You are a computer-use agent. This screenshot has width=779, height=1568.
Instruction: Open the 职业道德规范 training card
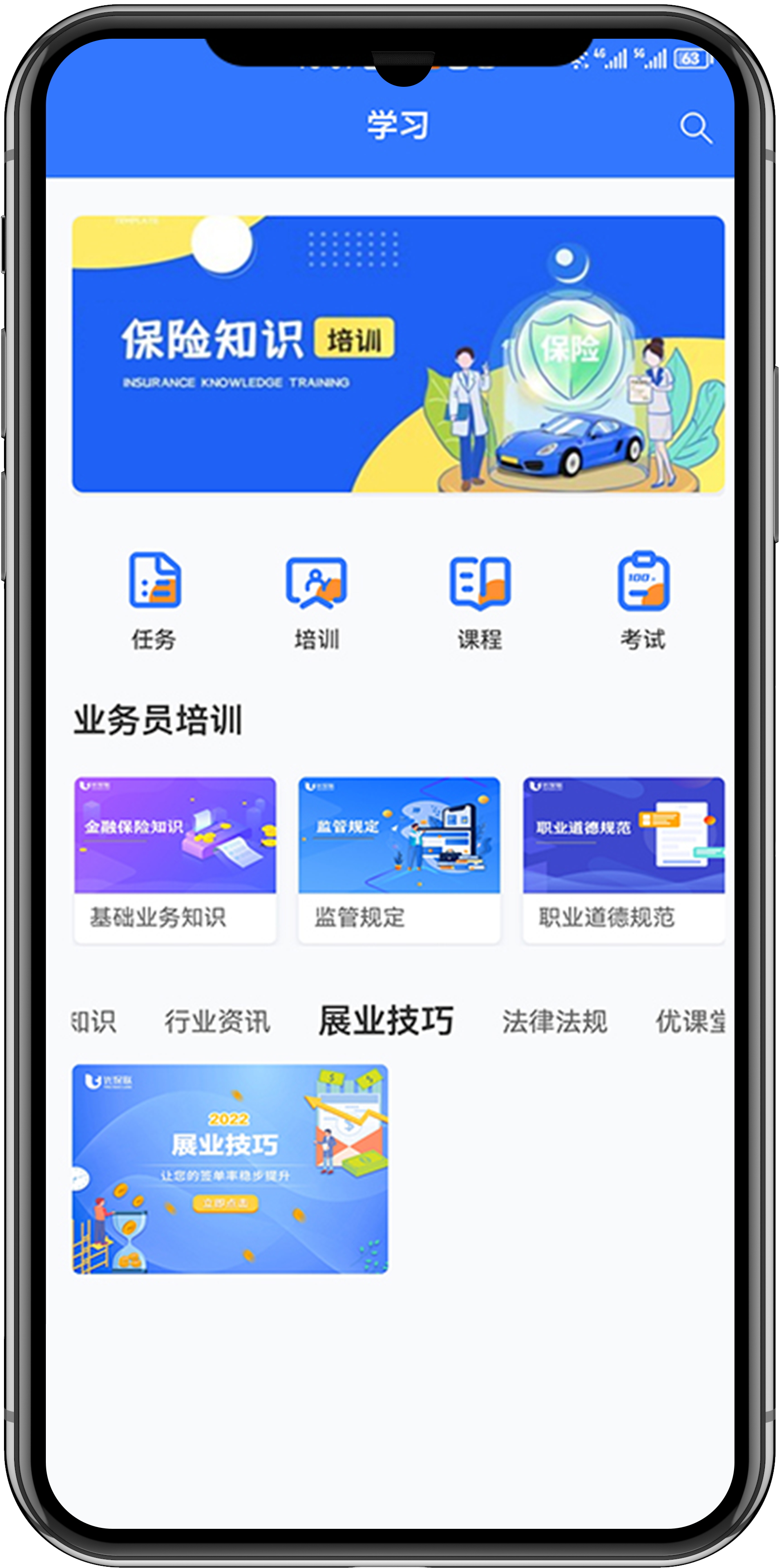click(624, 860)
